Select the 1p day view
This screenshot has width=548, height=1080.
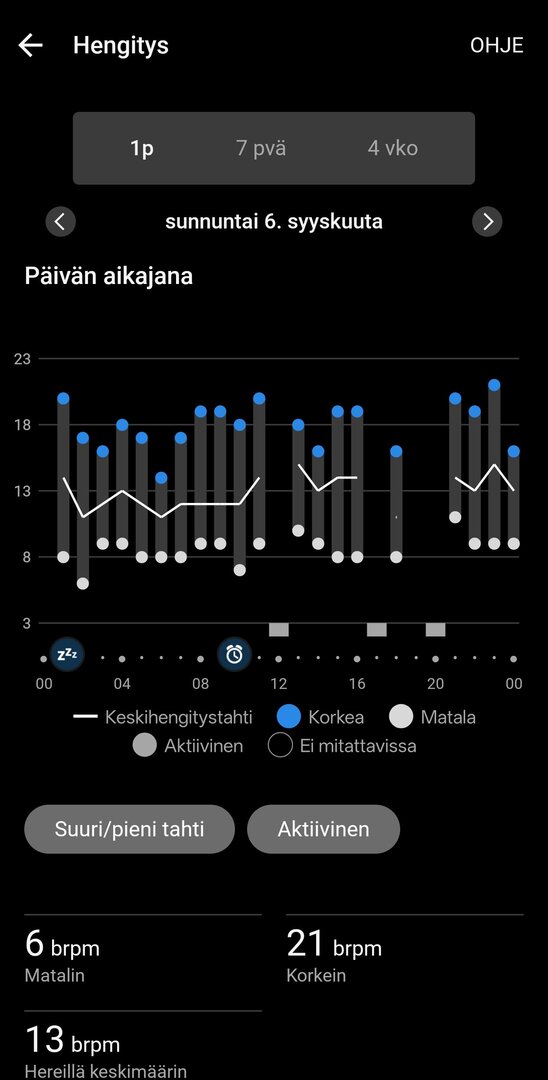point(142,148)
